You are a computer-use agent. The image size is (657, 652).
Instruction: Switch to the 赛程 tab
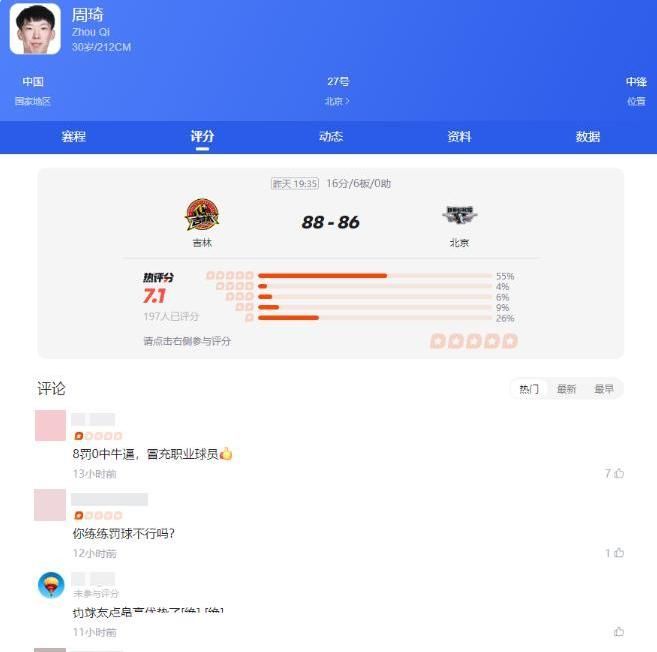coord(73,137)
